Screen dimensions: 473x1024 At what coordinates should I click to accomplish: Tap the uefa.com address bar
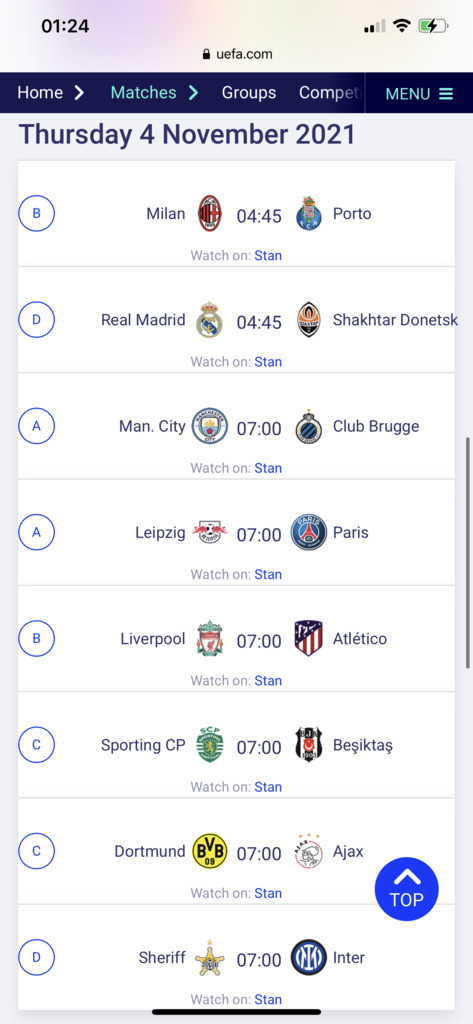[x=237, y=54]
